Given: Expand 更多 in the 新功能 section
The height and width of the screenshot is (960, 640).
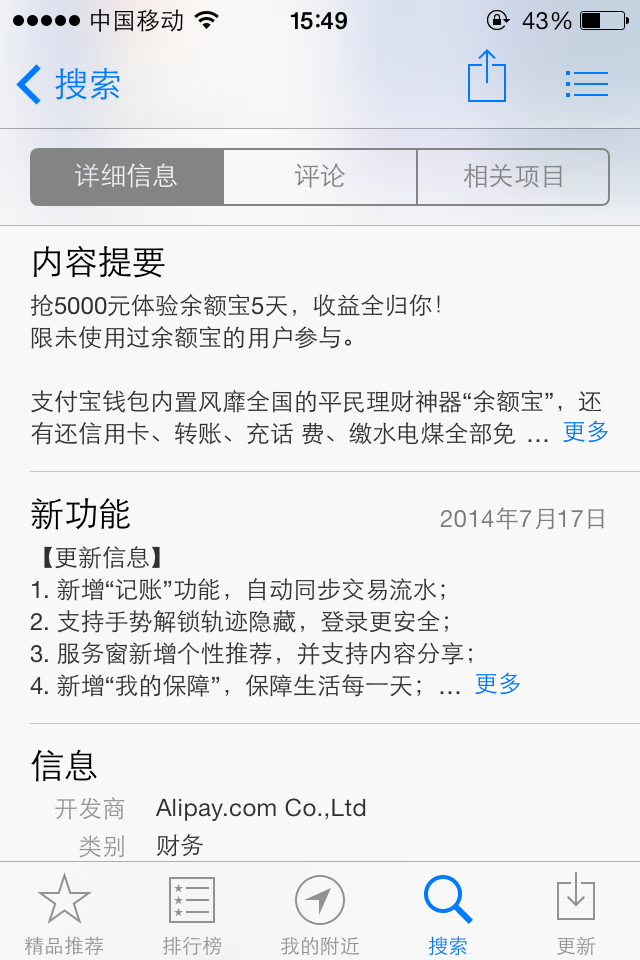Looking at the screenshot, I should click(497, 684).
